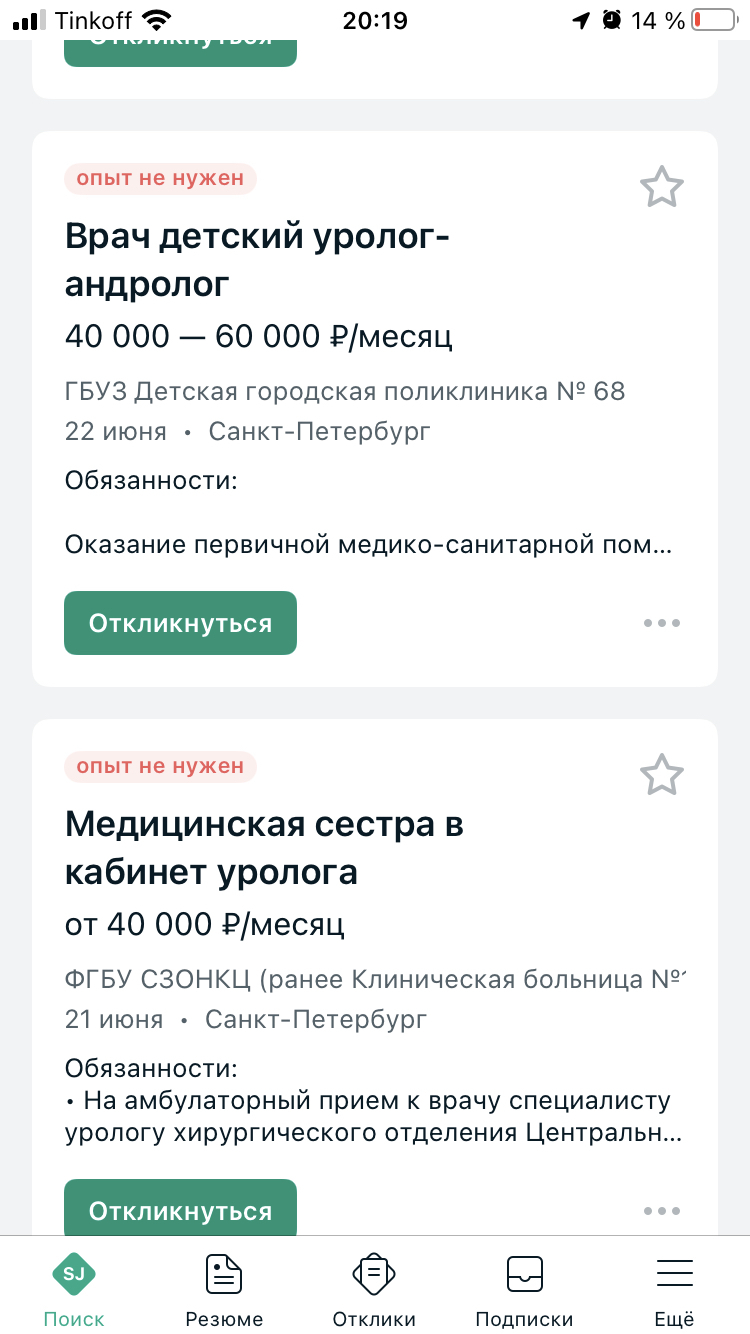Open more options for Медицинская сестра vacancy
This screenshot has width=750, height=1334.
(661, 1211)
